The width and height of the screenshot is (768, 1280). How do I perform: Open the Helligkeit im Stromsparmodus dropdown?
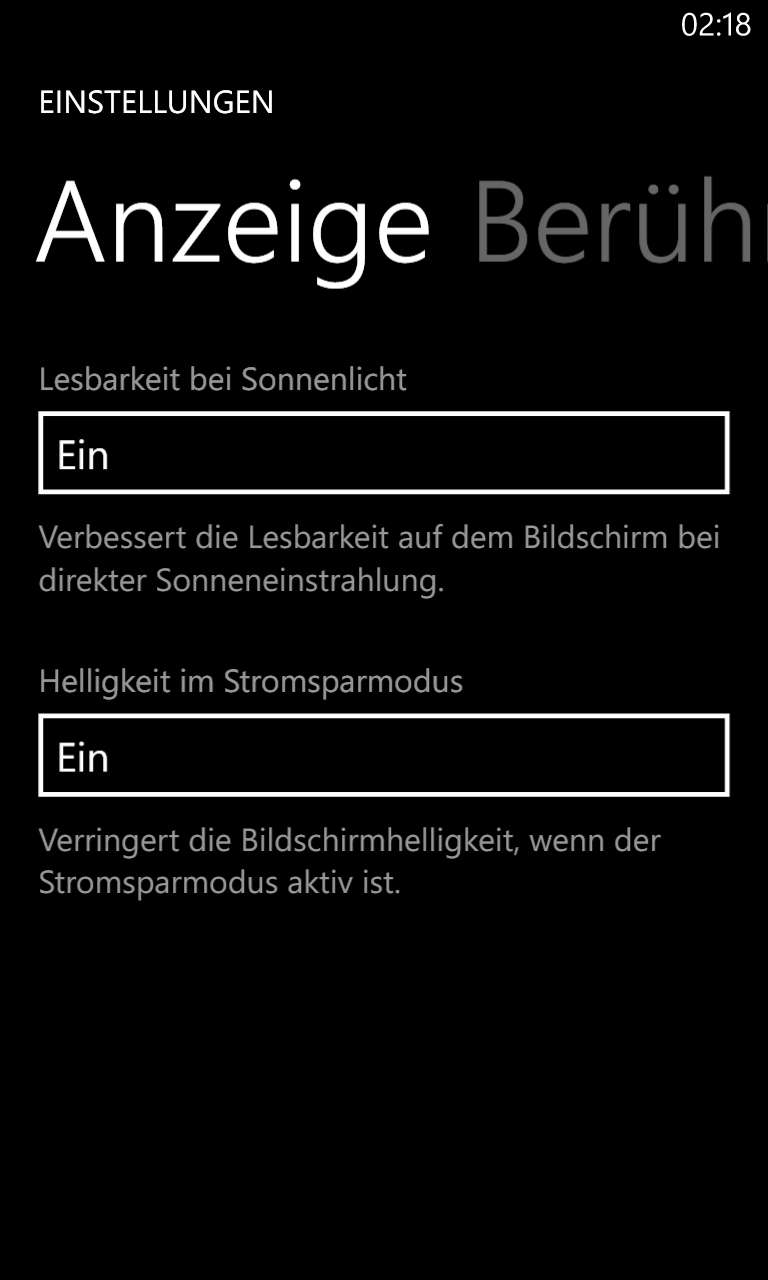click(384, 755)
